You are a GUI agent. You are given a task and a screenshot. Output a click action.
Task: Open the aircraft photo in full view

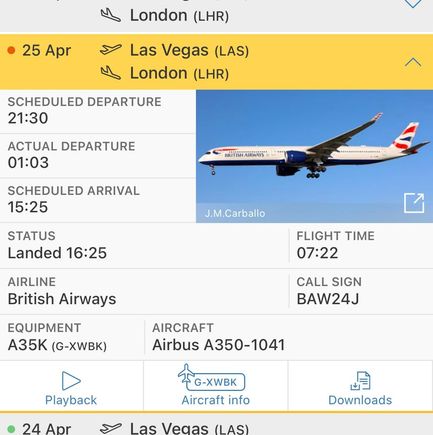click(x=414, y=203)
